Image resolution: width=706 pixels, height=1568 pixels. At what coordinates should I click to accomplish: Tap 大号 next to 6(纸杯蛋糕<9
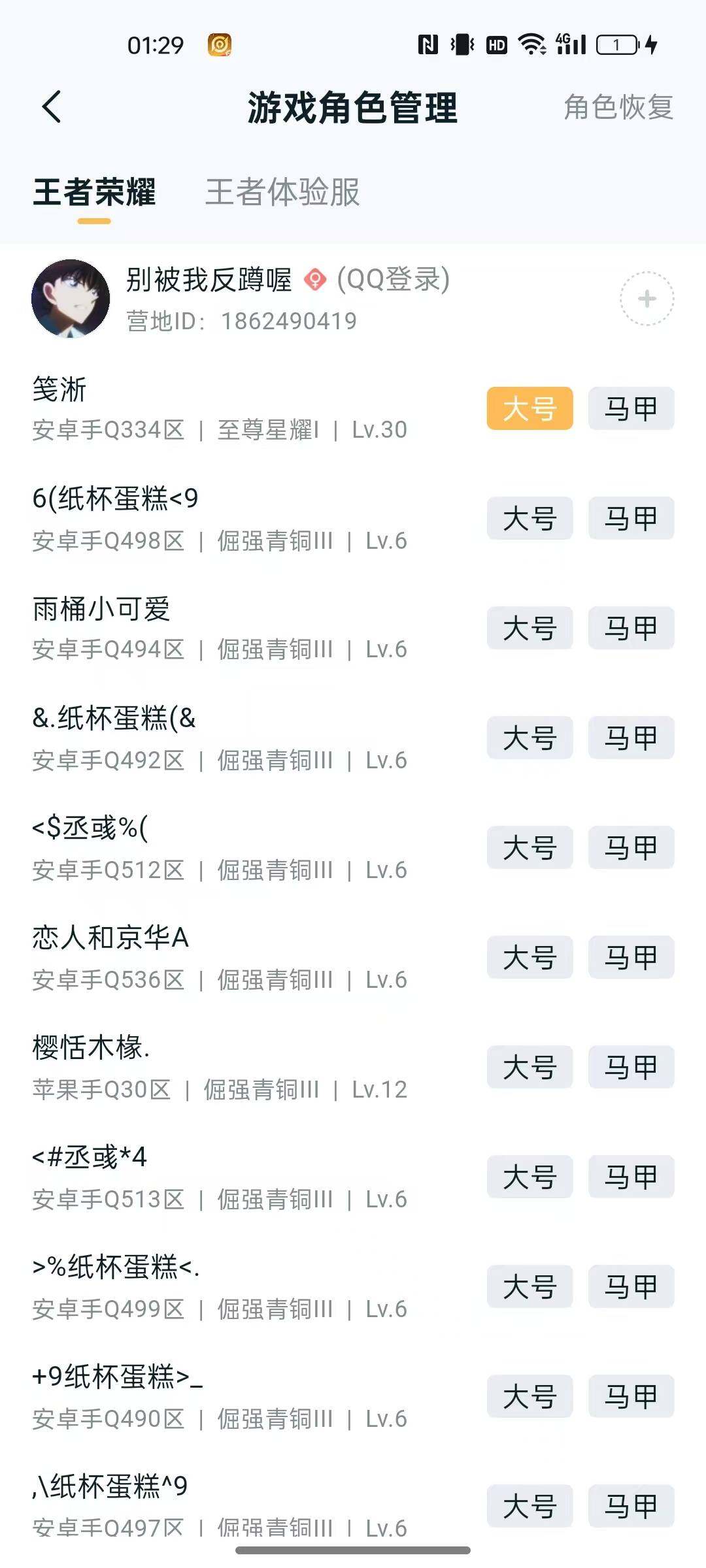click(x=529, y=518)
